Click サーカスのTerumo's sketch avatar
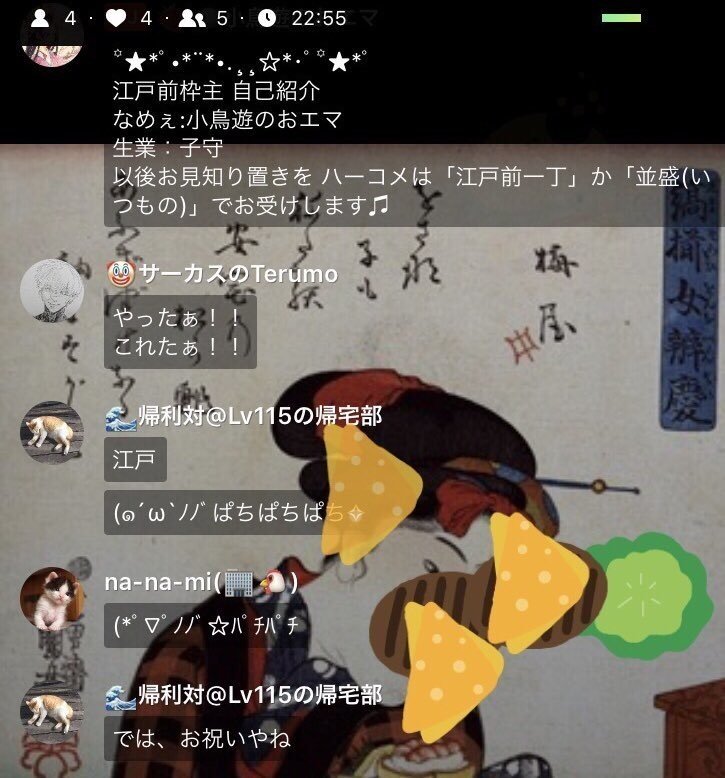This screenshot has height=778, width=725. (50, 290)
